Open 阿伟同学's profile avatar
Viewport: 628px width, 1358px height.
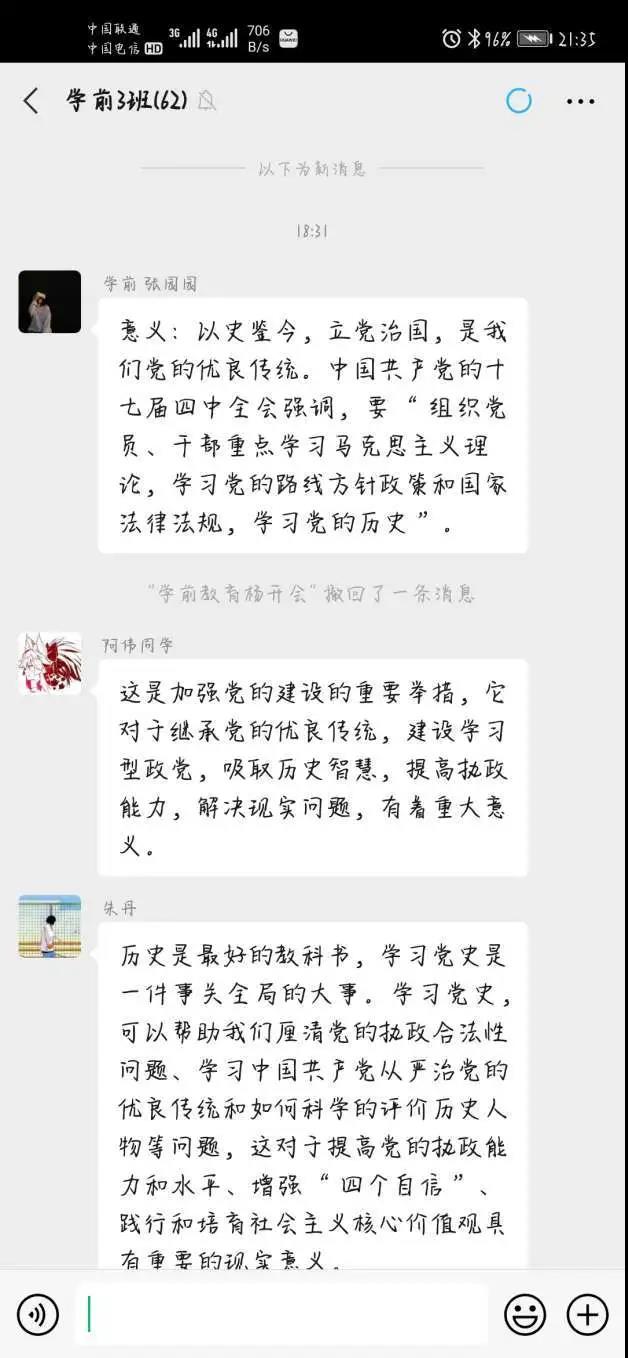click(50, 663)
